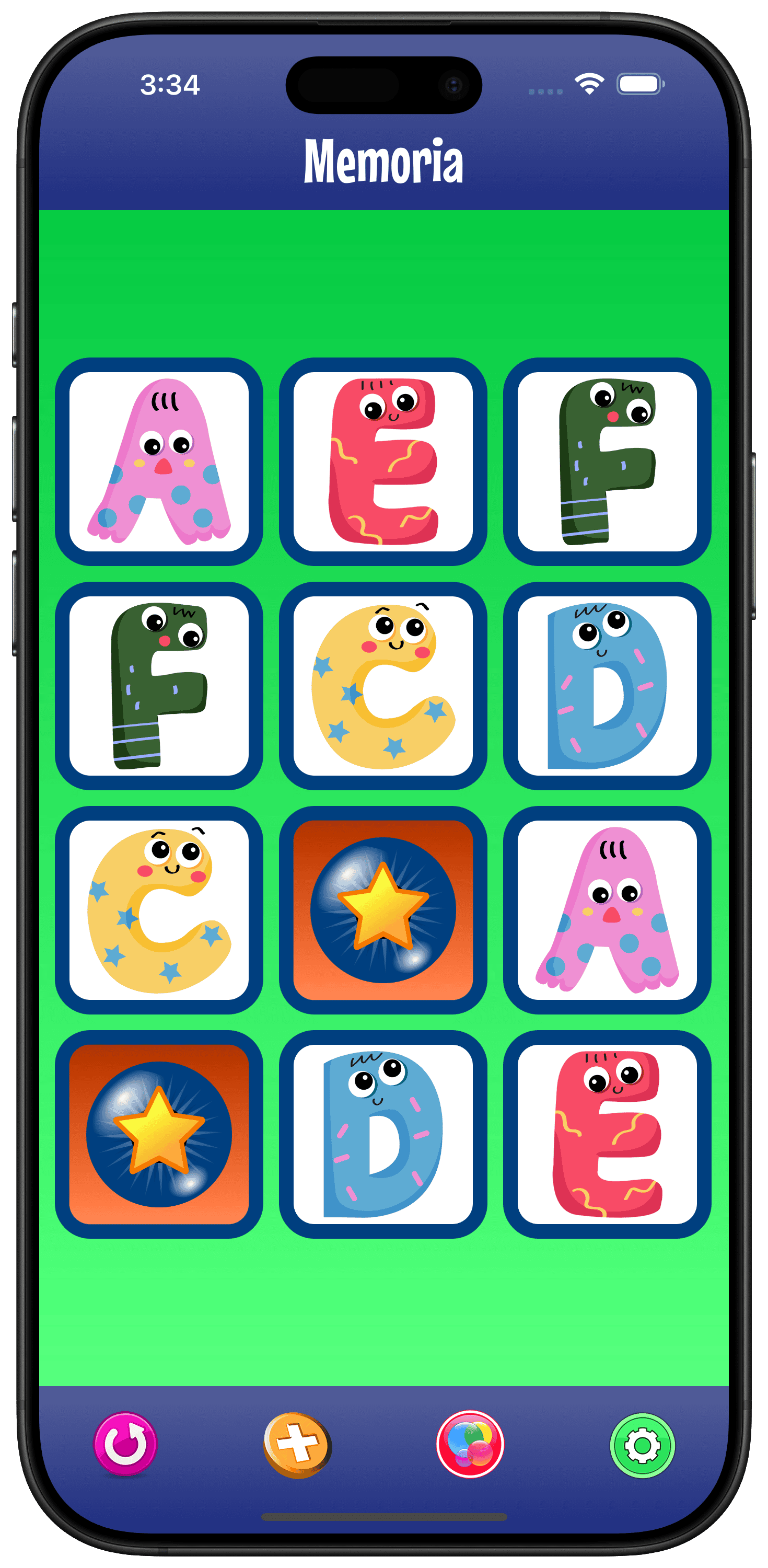Select the green F card in top row
The width and height of the screenshot is (768, 1568).
click(x=607, y=462)
